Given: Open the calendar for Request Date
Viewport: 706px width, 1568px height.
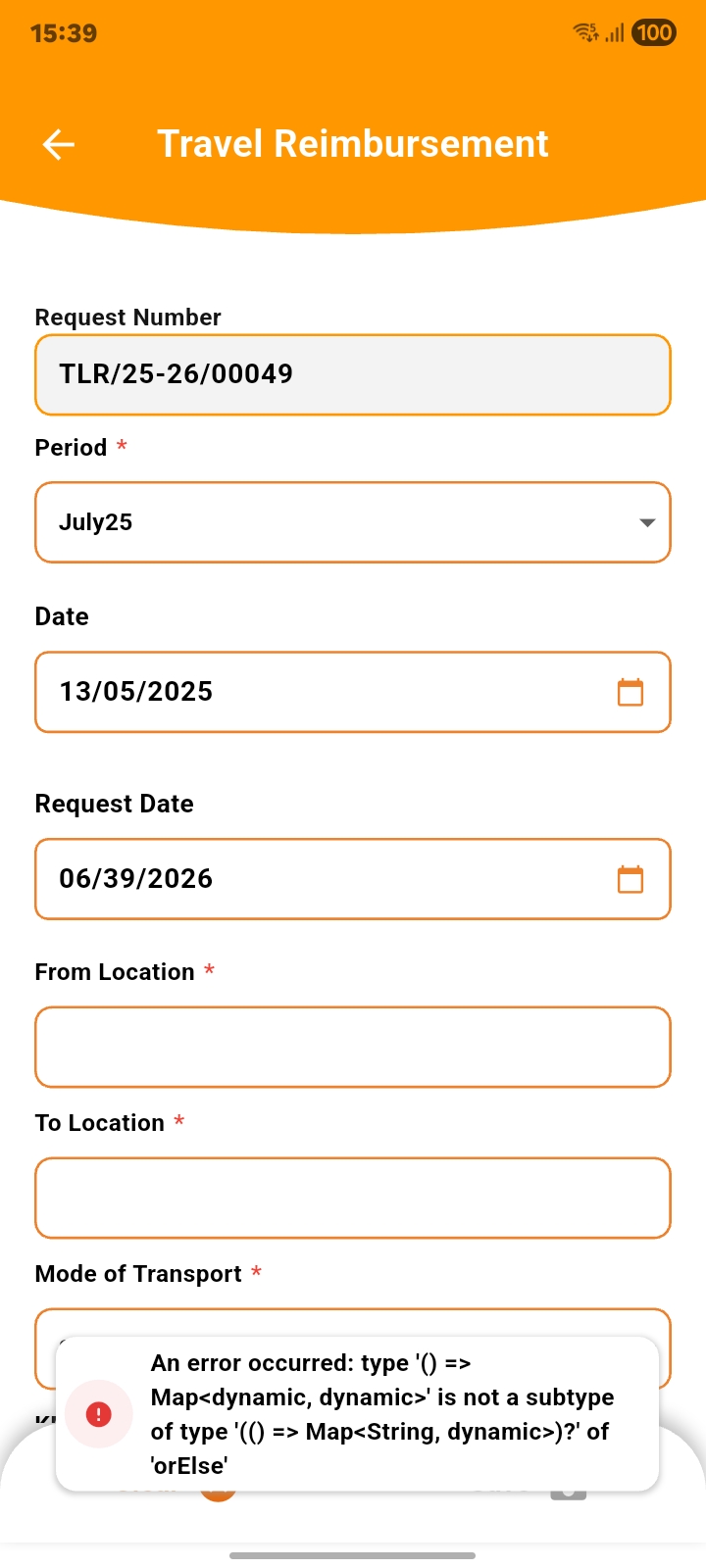Looking at the screenshot, I should (630, 879).
